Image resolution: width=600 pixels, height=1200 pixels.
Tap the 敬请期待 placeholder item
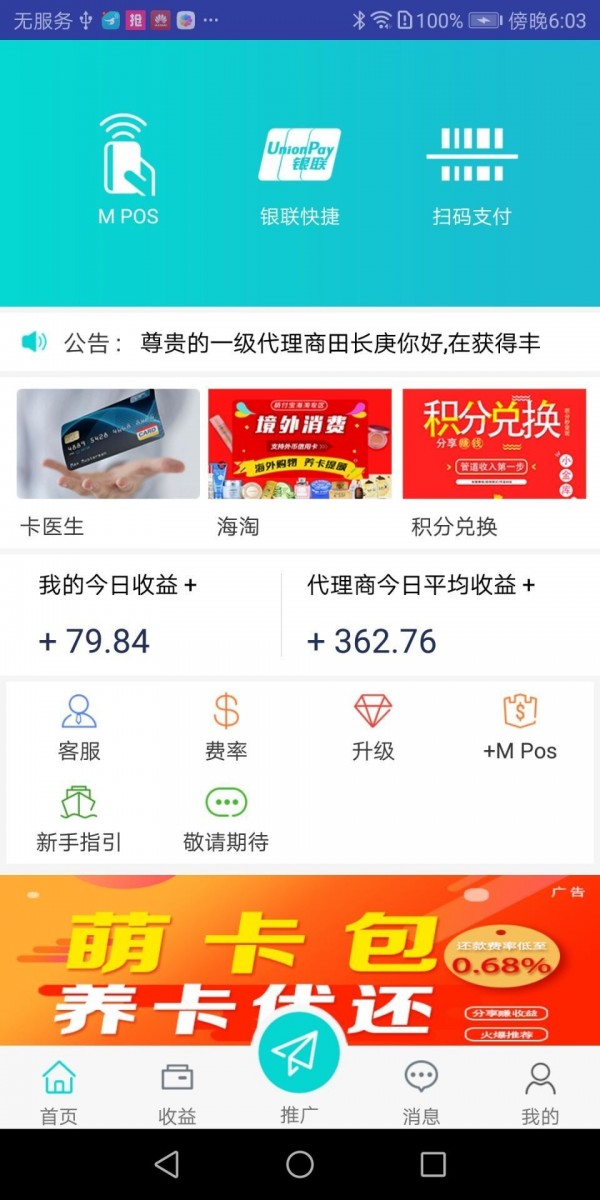coord(226,818)
